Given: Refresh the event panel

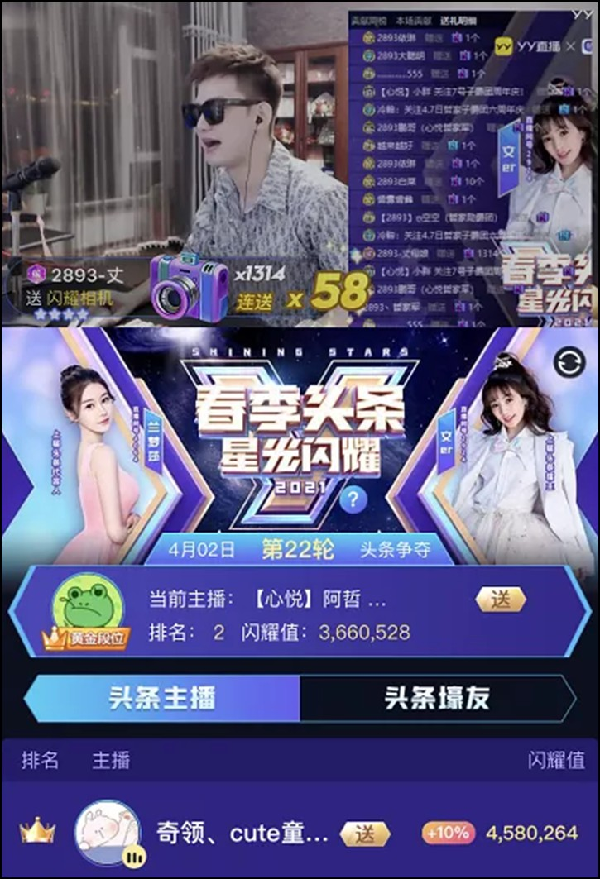Looking at the screenshot, I should tap(571, 362).
